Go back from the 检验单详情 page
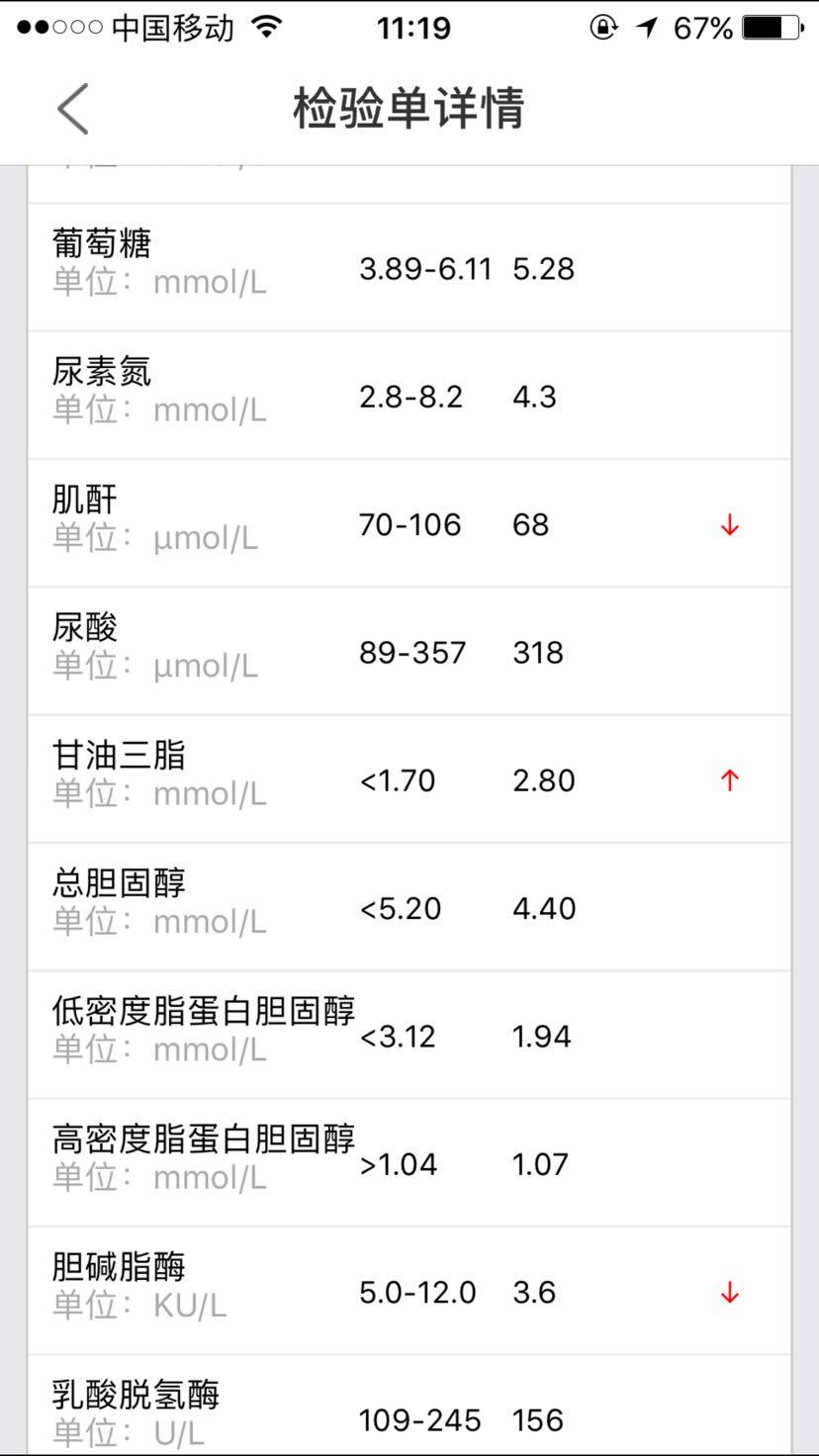The width and height of the screenshot is (819, 1456). pos(73,108)
